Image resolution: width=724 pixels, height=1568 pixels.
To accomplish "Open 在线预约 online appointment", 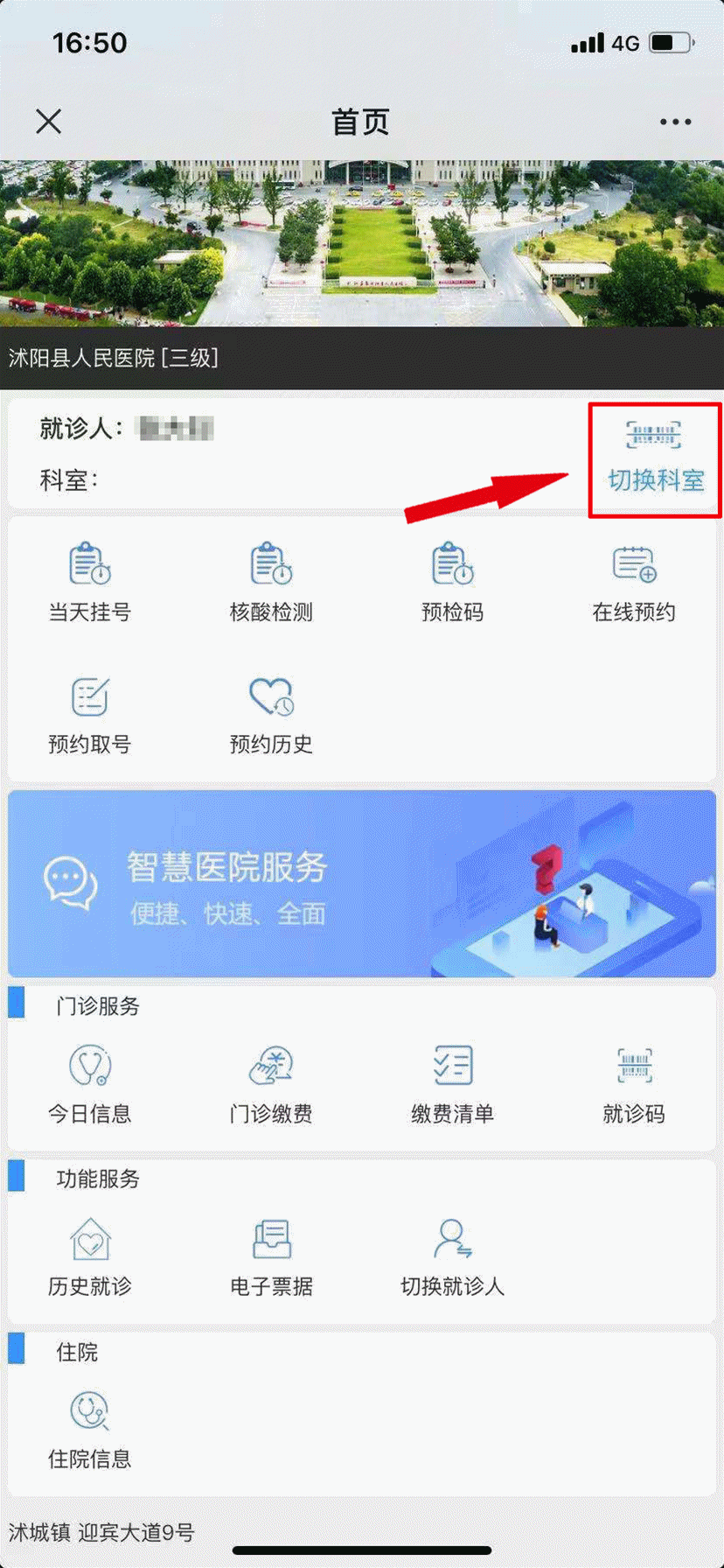I will click(x=634, y=582).
